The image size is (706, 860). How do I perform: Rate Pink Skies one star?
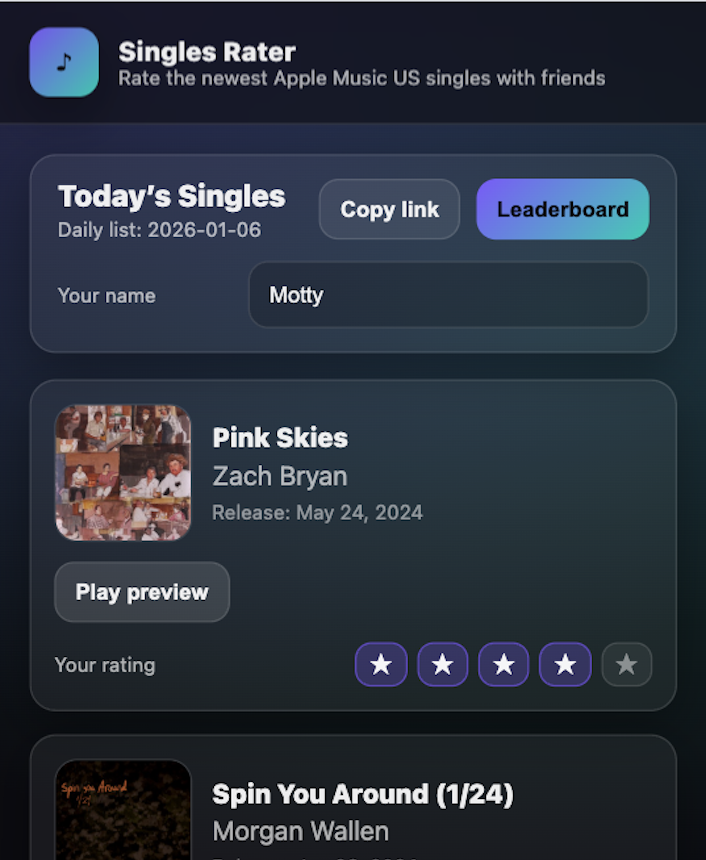381,665
